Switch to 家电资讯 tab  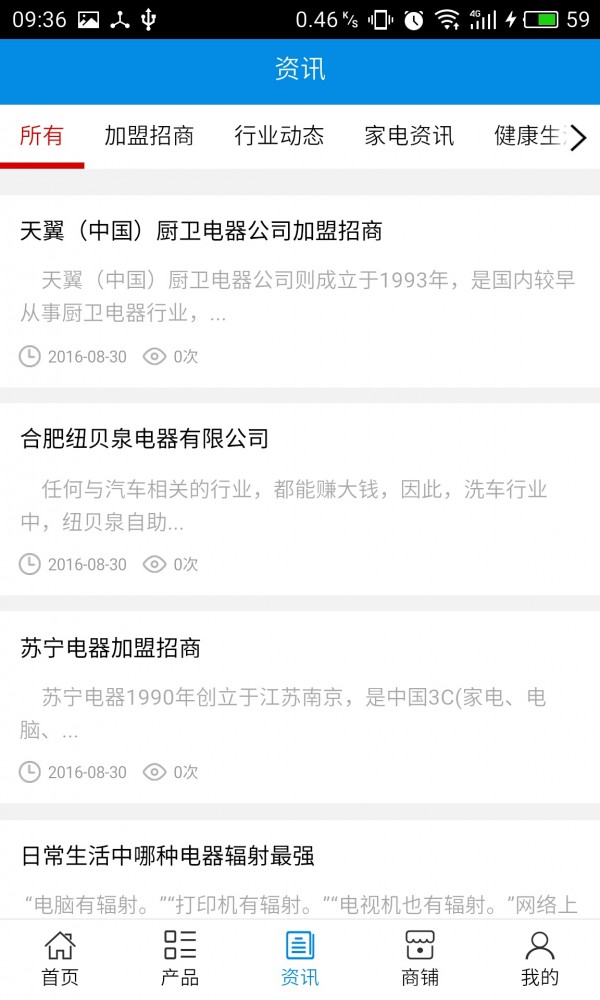409,136
